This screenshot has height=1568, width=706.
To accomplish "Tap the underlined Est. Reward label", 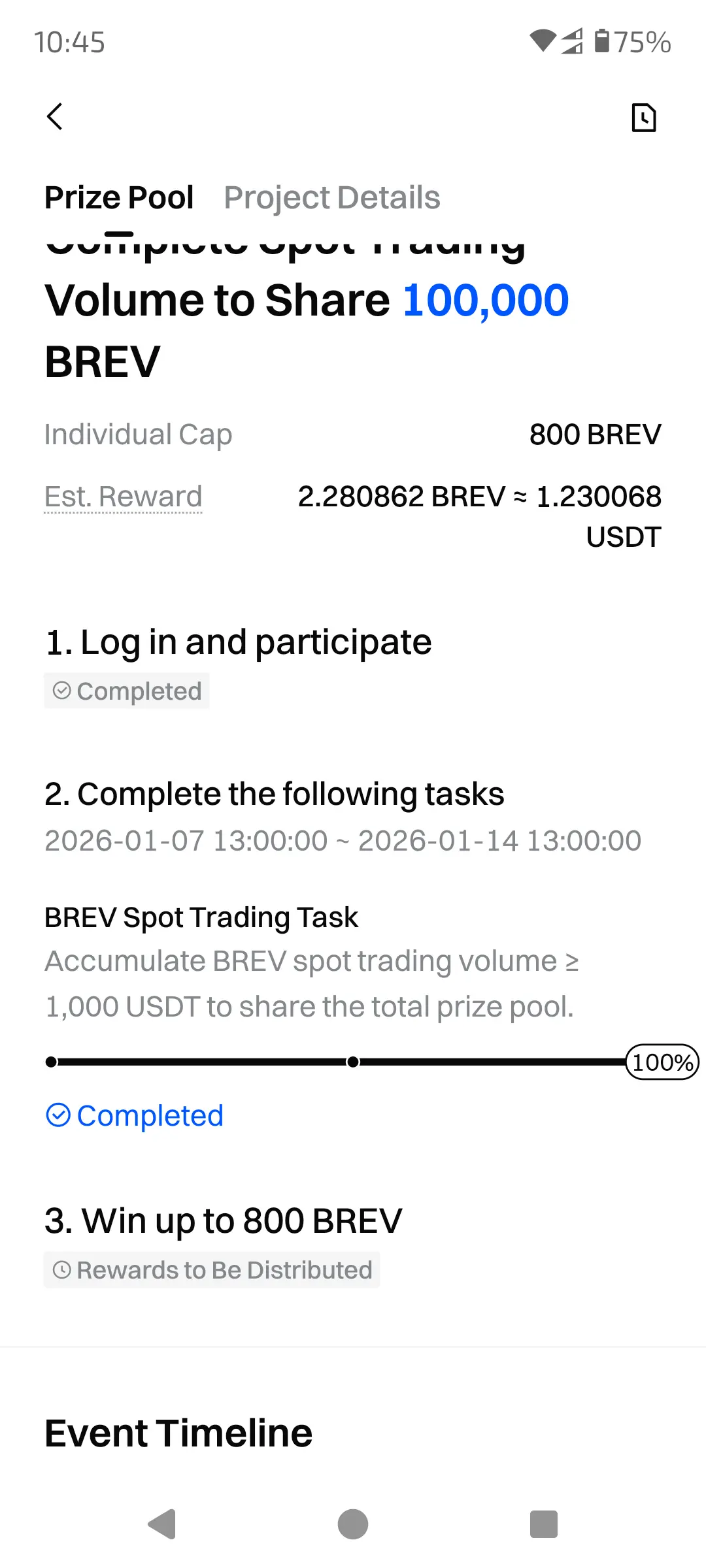I will (x=123, y=497).
